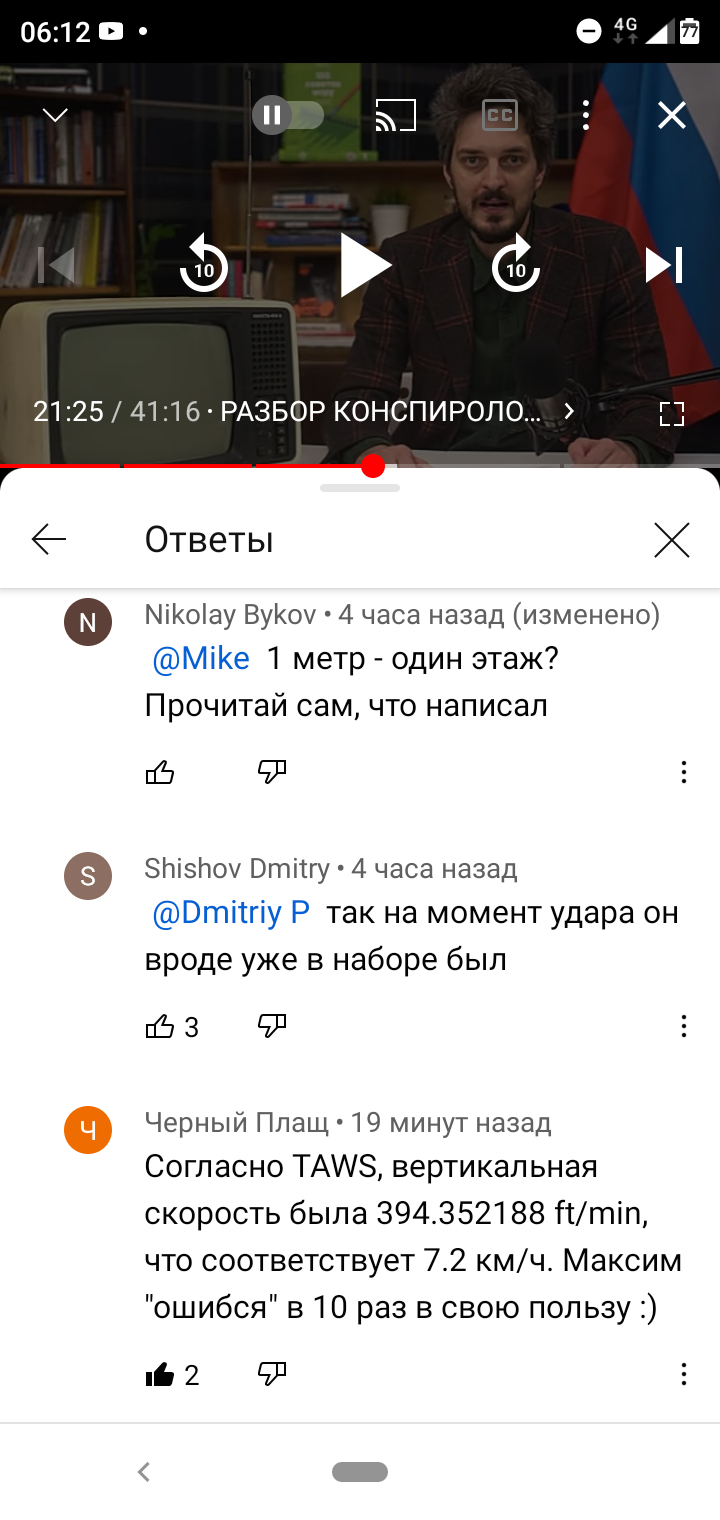Open the video player overflow menu

[586, 116]
